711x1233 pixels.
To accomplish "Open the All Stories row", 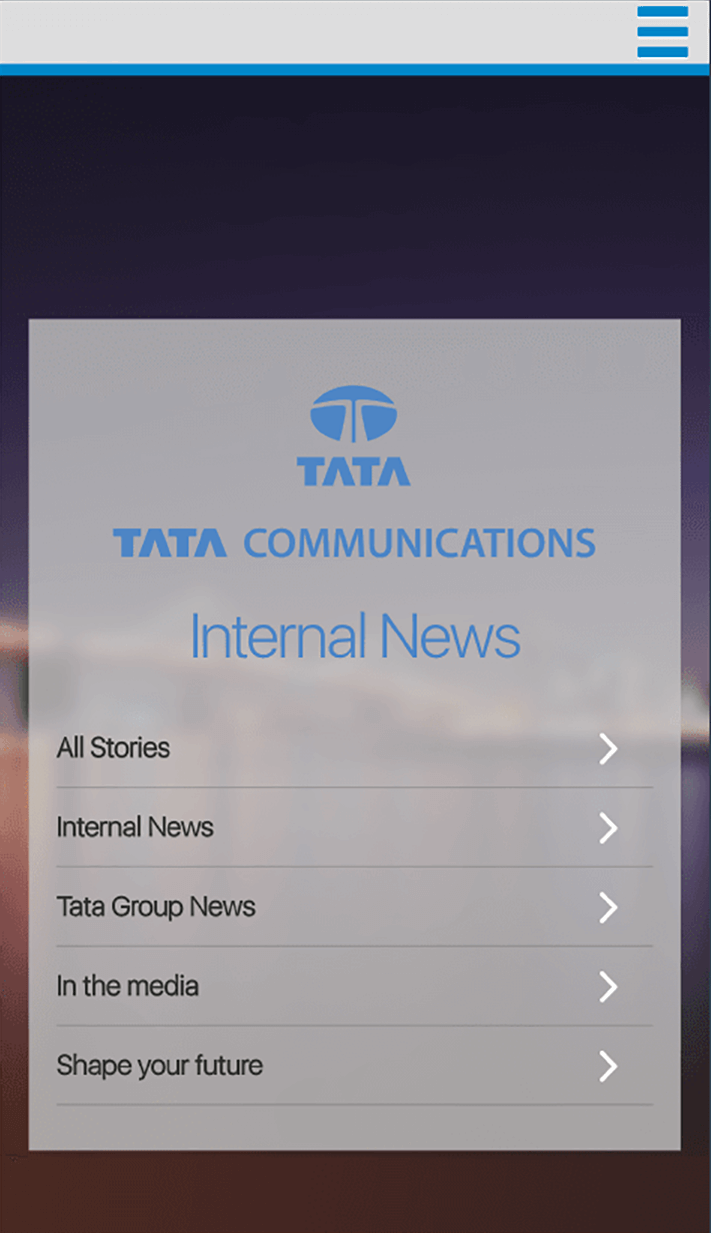I will tap(354, 748).
